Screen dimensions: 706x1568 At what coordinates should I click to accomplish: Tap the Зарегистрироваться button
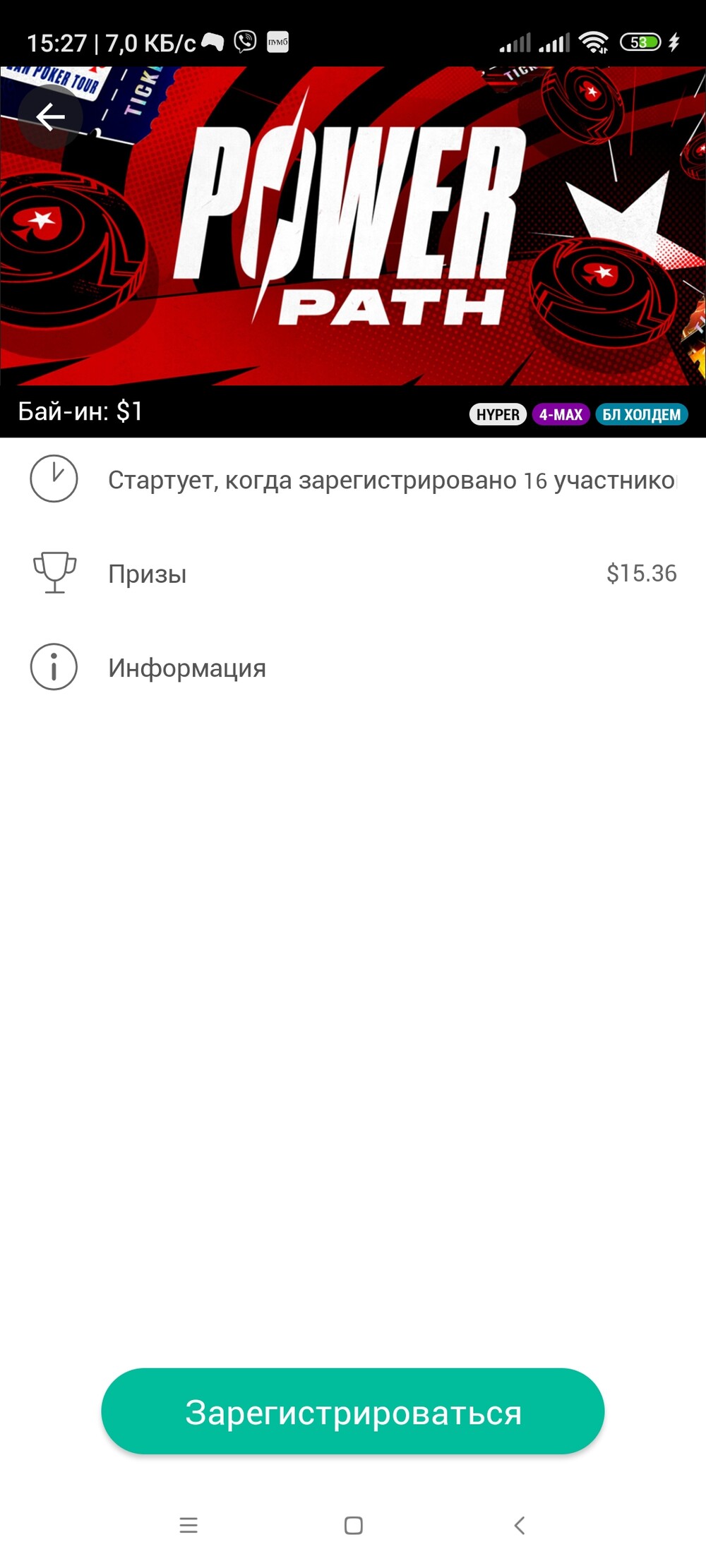coord(353,1411)
